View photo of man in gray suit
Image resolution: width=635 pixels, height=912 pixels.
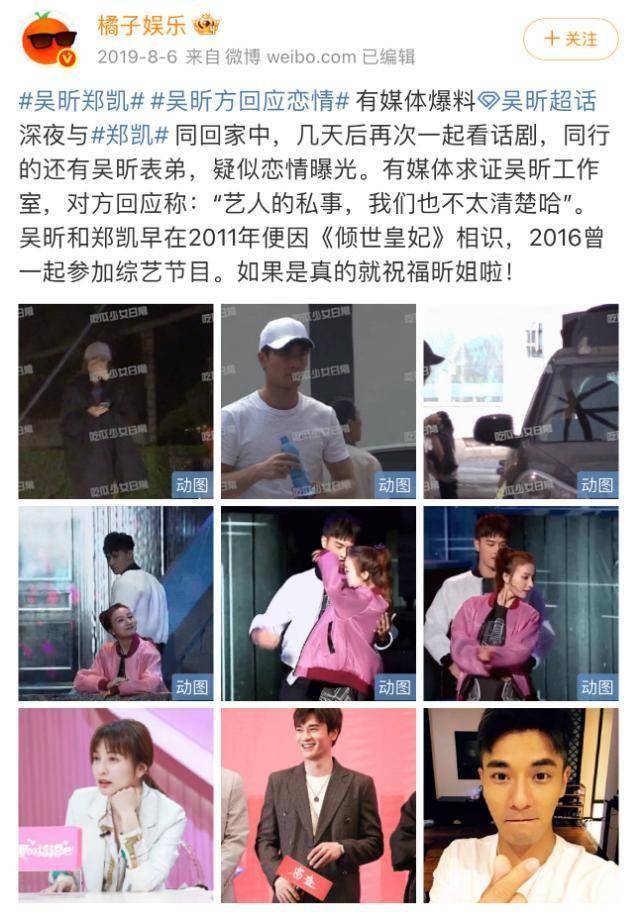318,805
